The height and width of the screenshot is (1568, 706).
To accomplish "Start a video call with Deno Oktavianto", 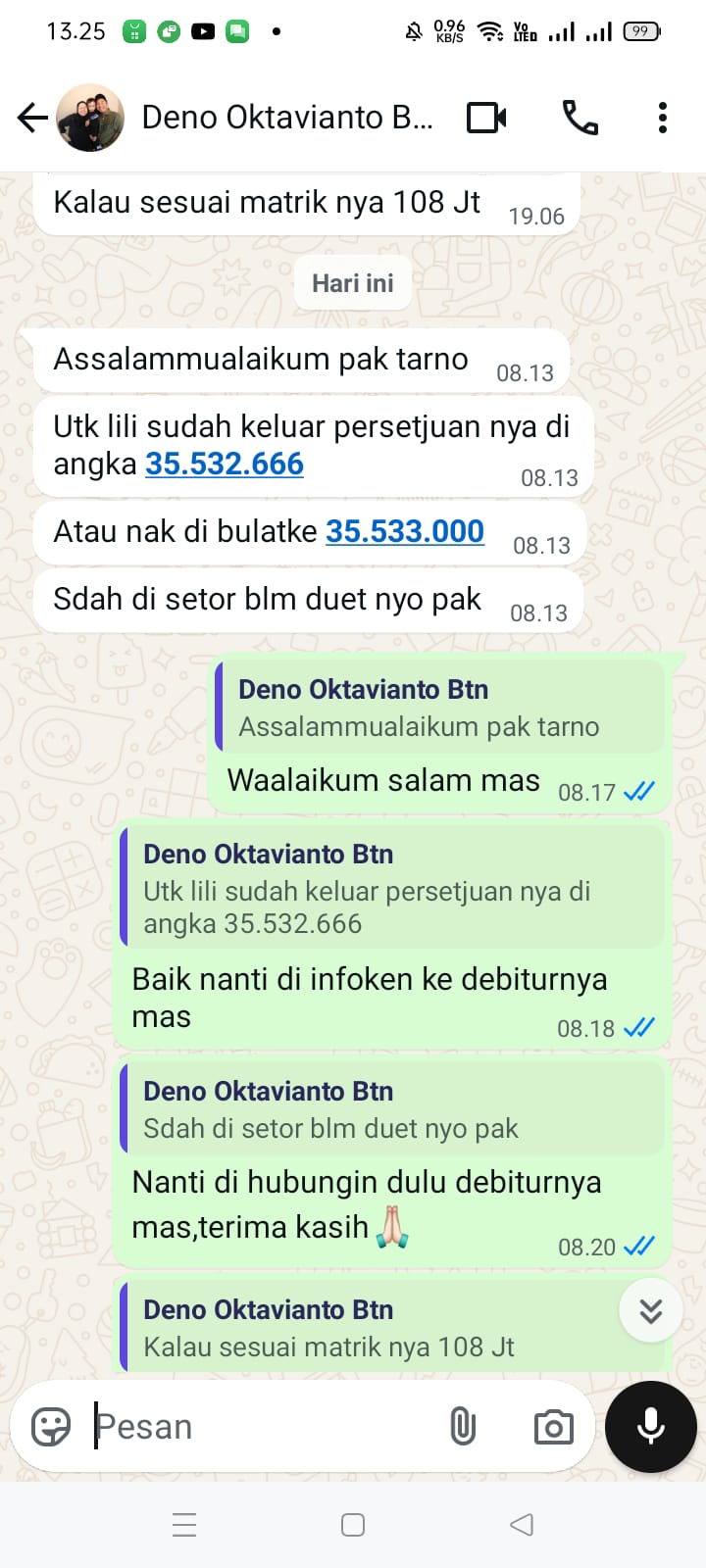I will (x=485, y=117).
